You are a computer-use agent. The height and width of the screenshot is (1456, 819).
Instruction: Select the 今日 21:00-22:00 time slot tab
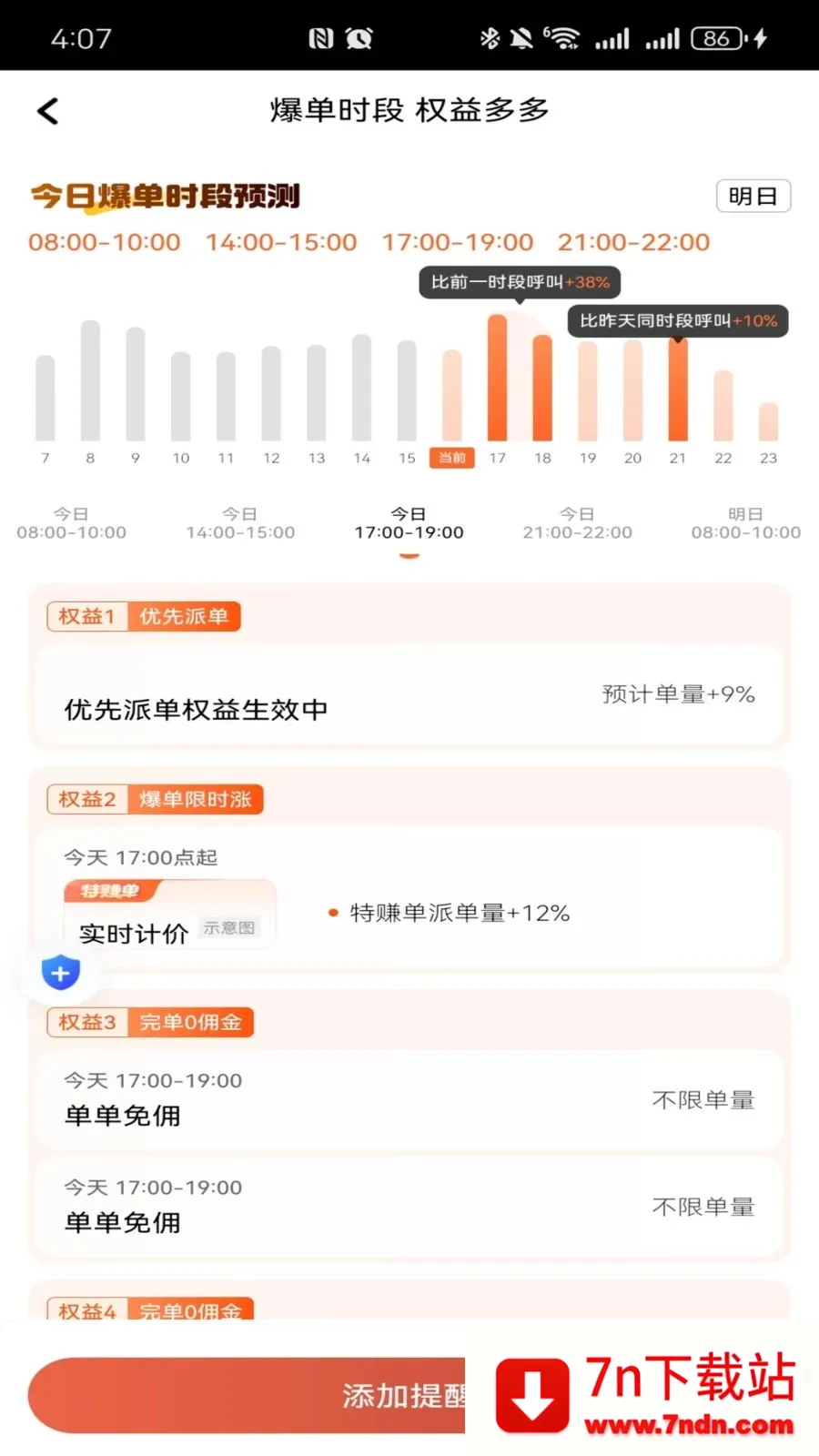[577, 523]
